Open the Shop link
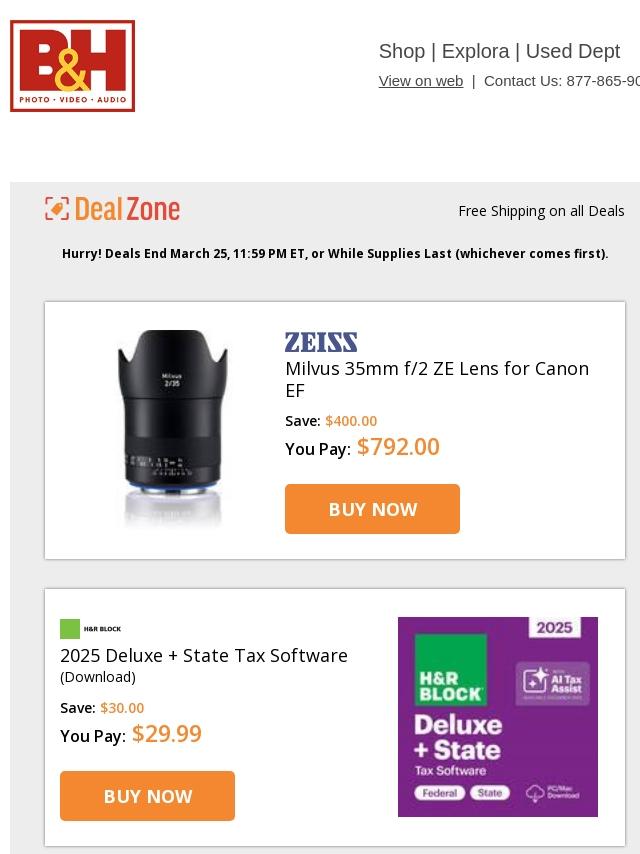 (401, 51)
